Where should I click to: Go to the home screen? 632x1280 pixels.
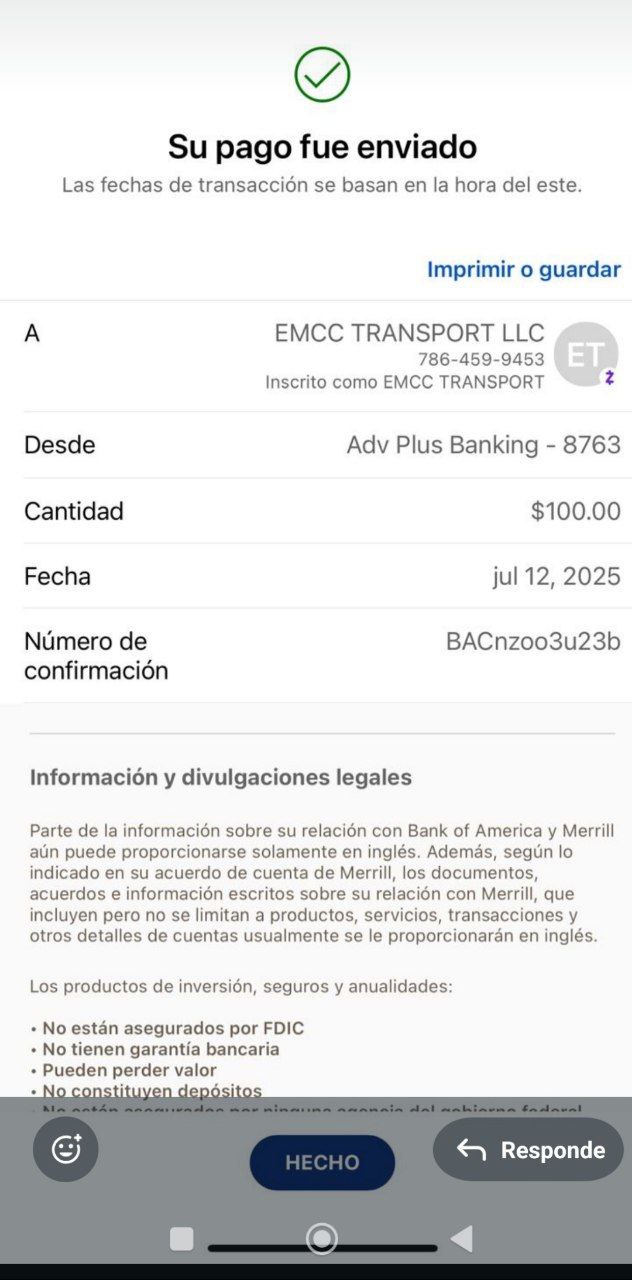322,1239
